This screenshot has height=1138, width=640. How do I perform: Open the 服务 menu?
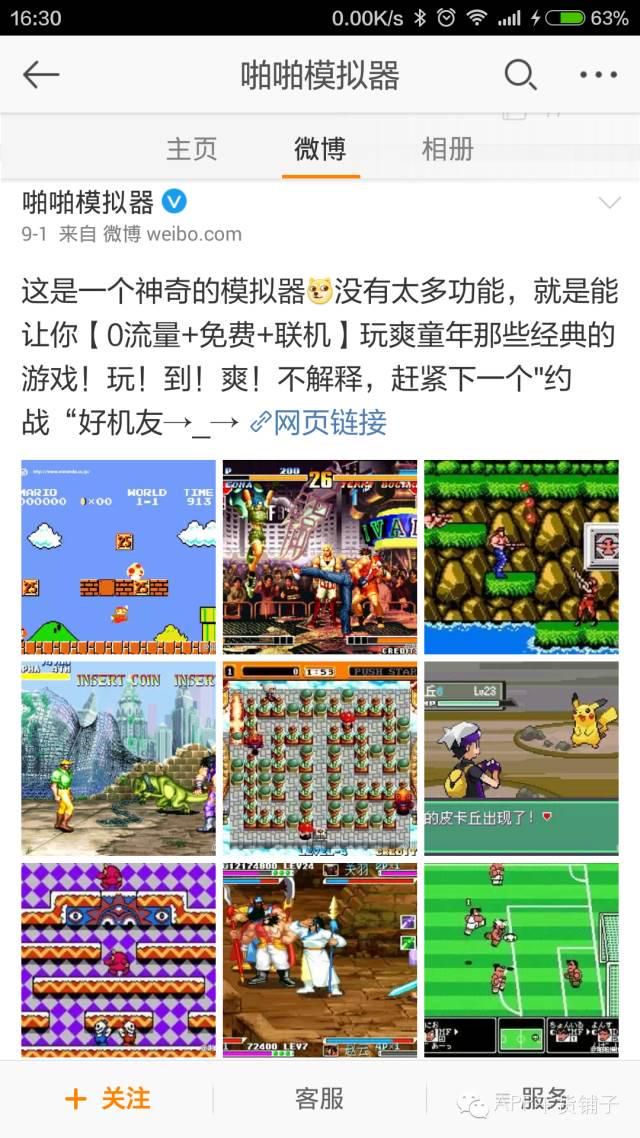(x=543, y=1099)
